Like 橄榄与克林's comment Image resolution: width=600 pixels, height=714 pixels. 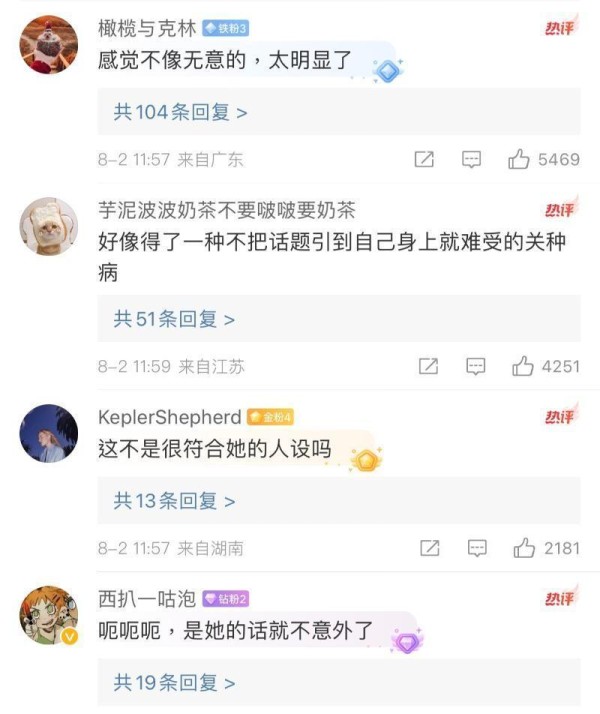[519, 159]
